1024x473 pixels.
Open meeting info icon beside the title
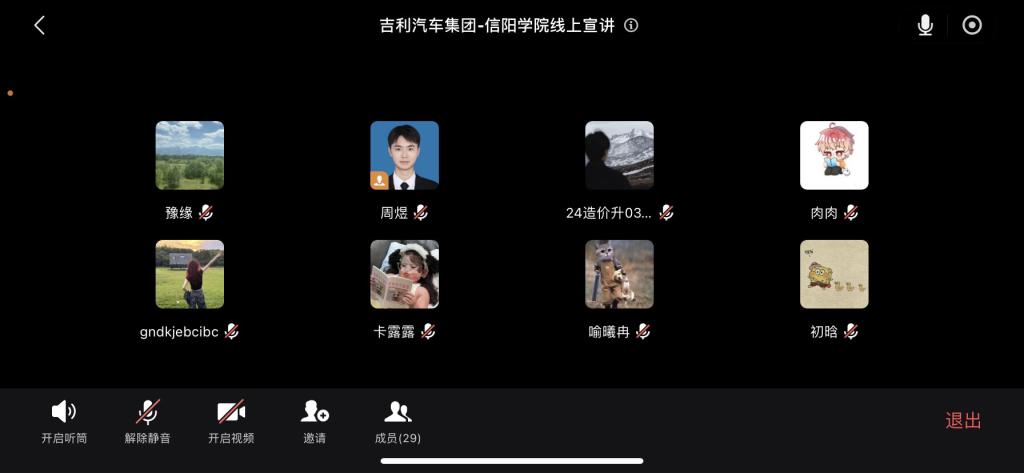pyautogui.click(x=631, y=26)
